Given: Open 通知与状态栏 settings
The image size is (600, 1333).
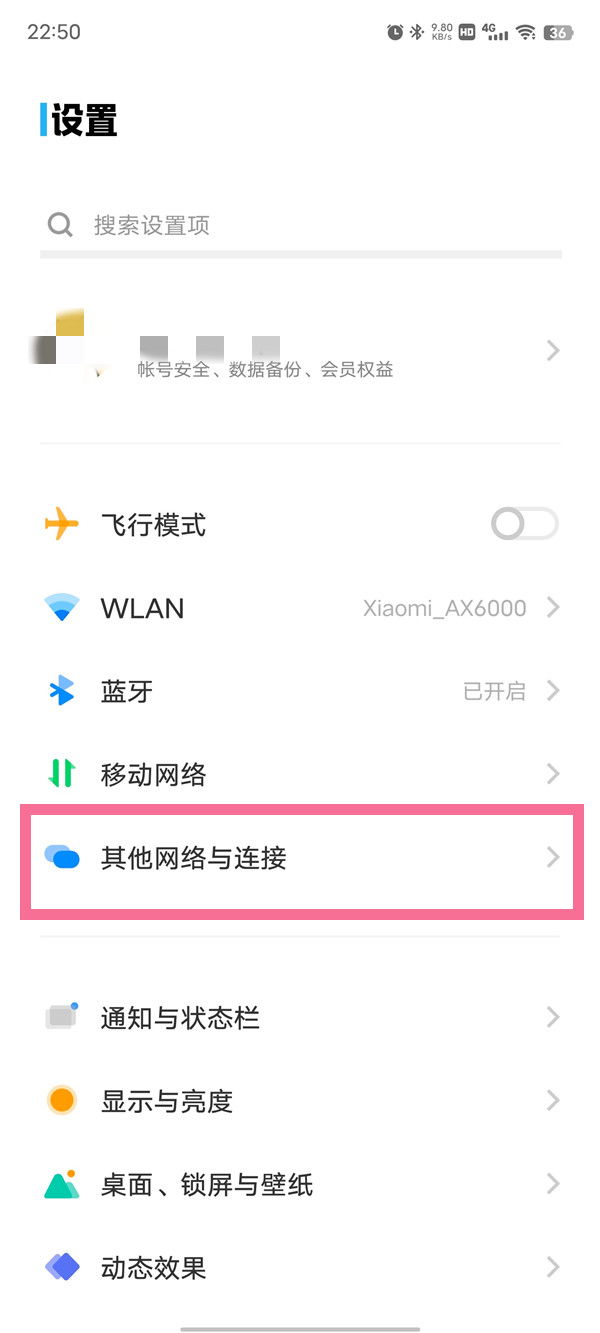Looking at the screenshot, I should (x=300, y=1018).
